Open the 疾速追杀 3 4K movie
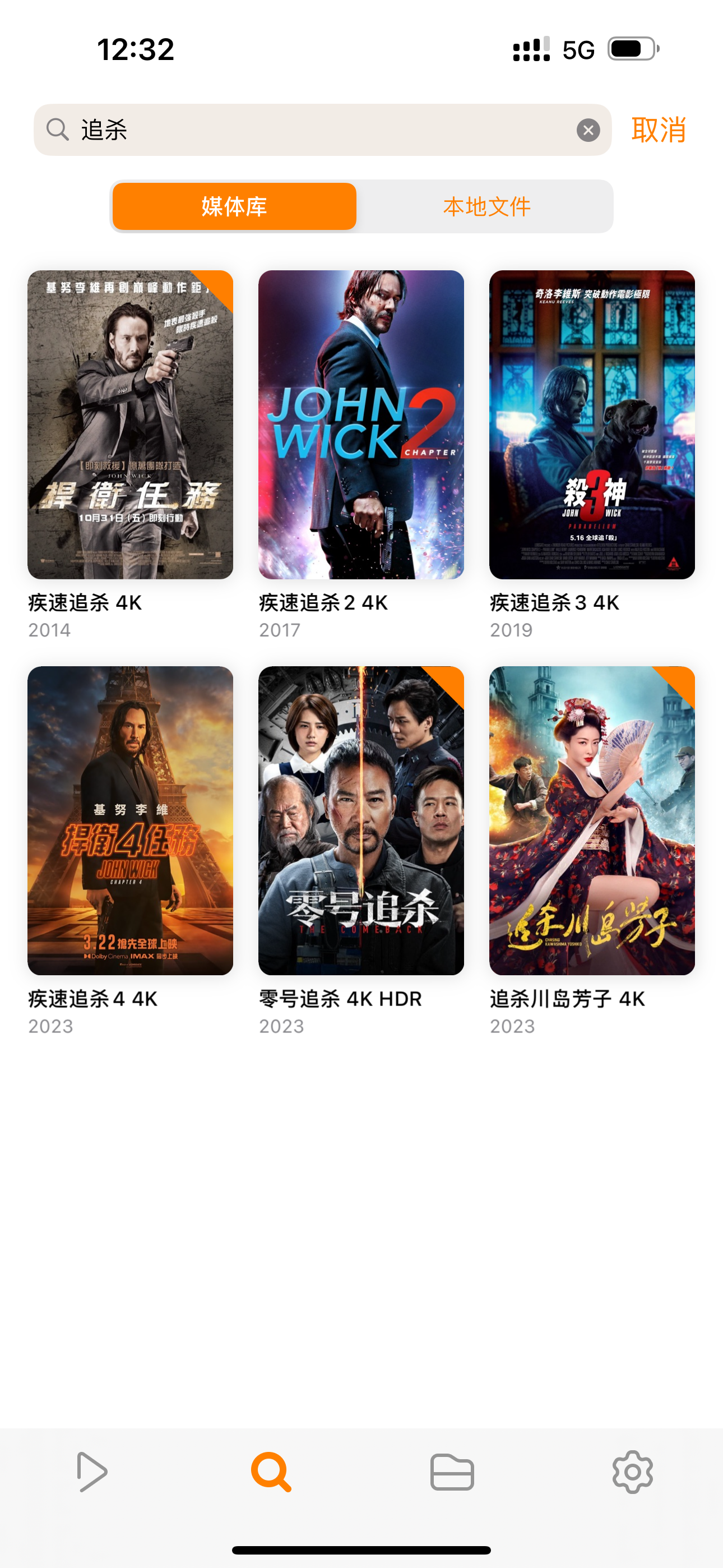 tap(591, 425)
